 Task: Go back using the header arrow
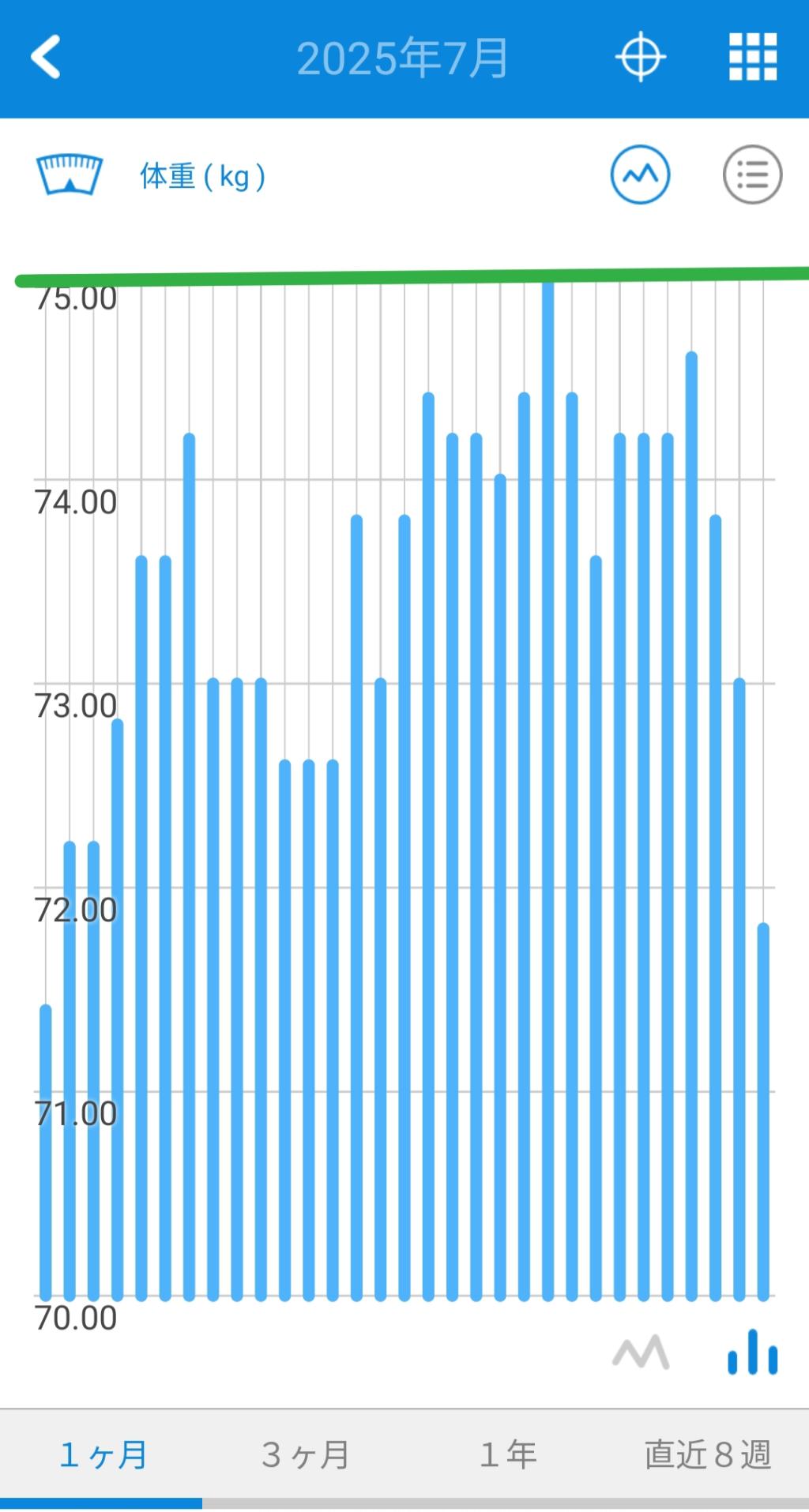click(x=46, y=58)
